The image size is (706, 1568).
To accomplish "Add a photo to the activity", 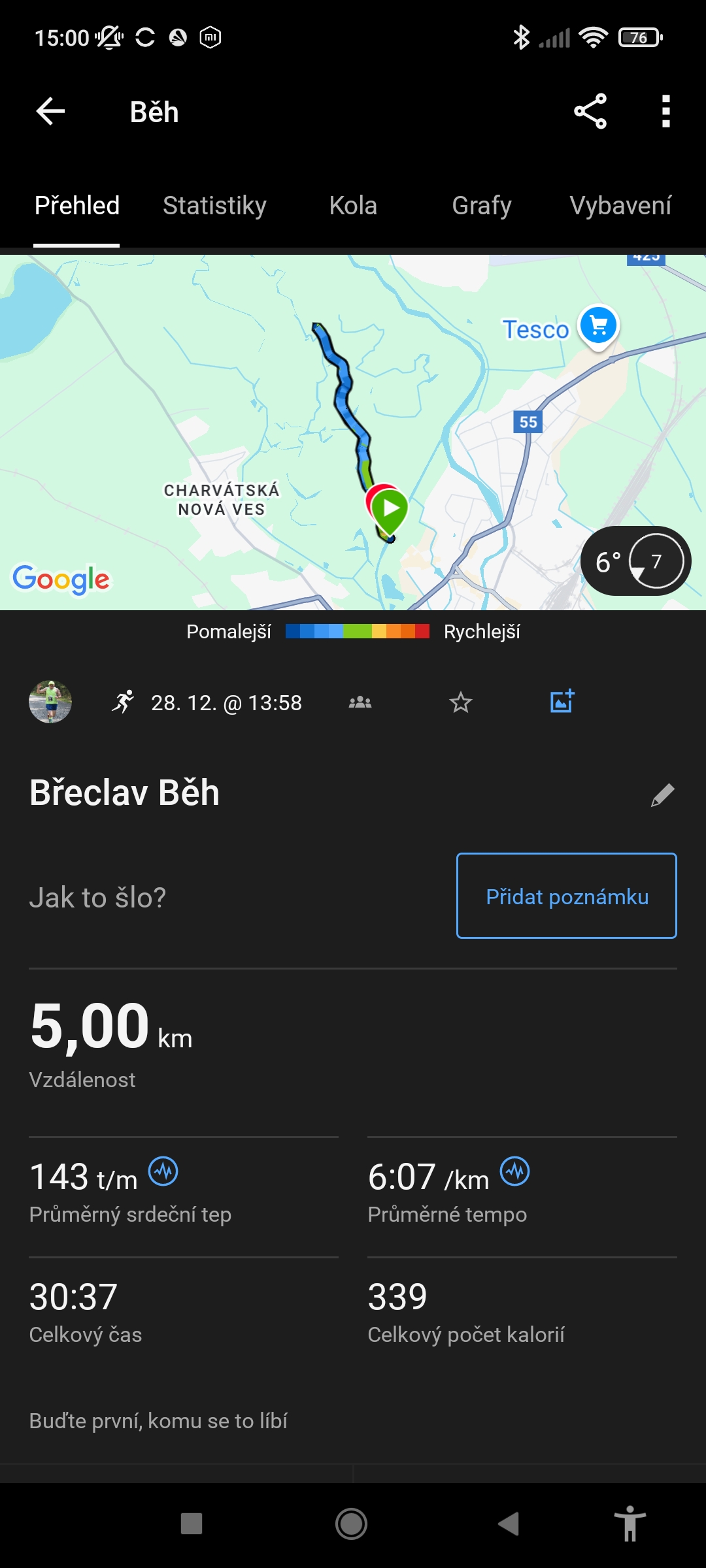I will tap(562, 702).
